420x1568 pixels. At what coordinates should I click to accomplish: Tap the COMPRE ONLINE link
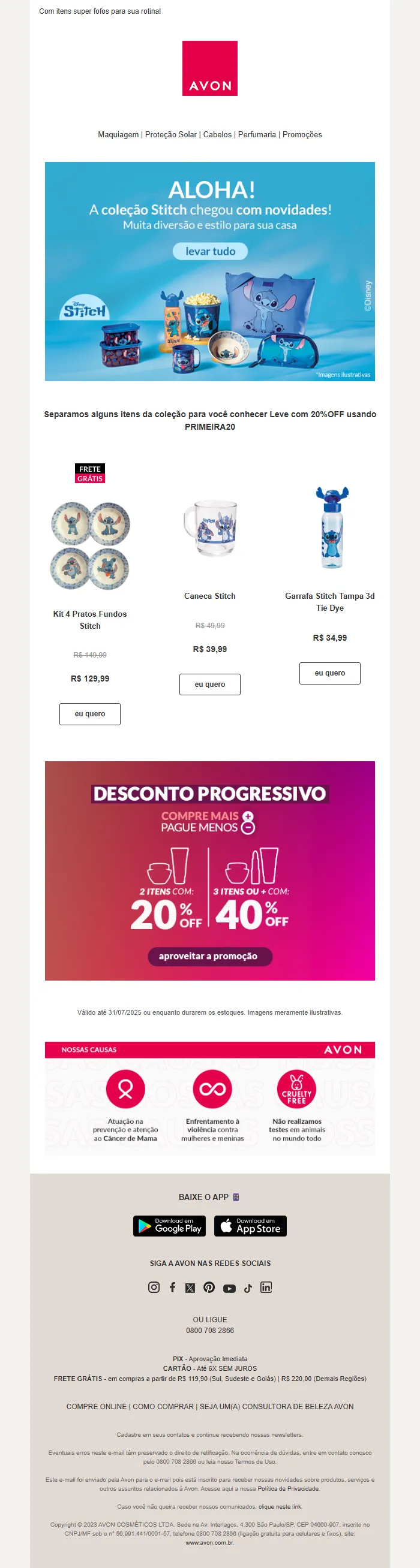[97, 1407]
